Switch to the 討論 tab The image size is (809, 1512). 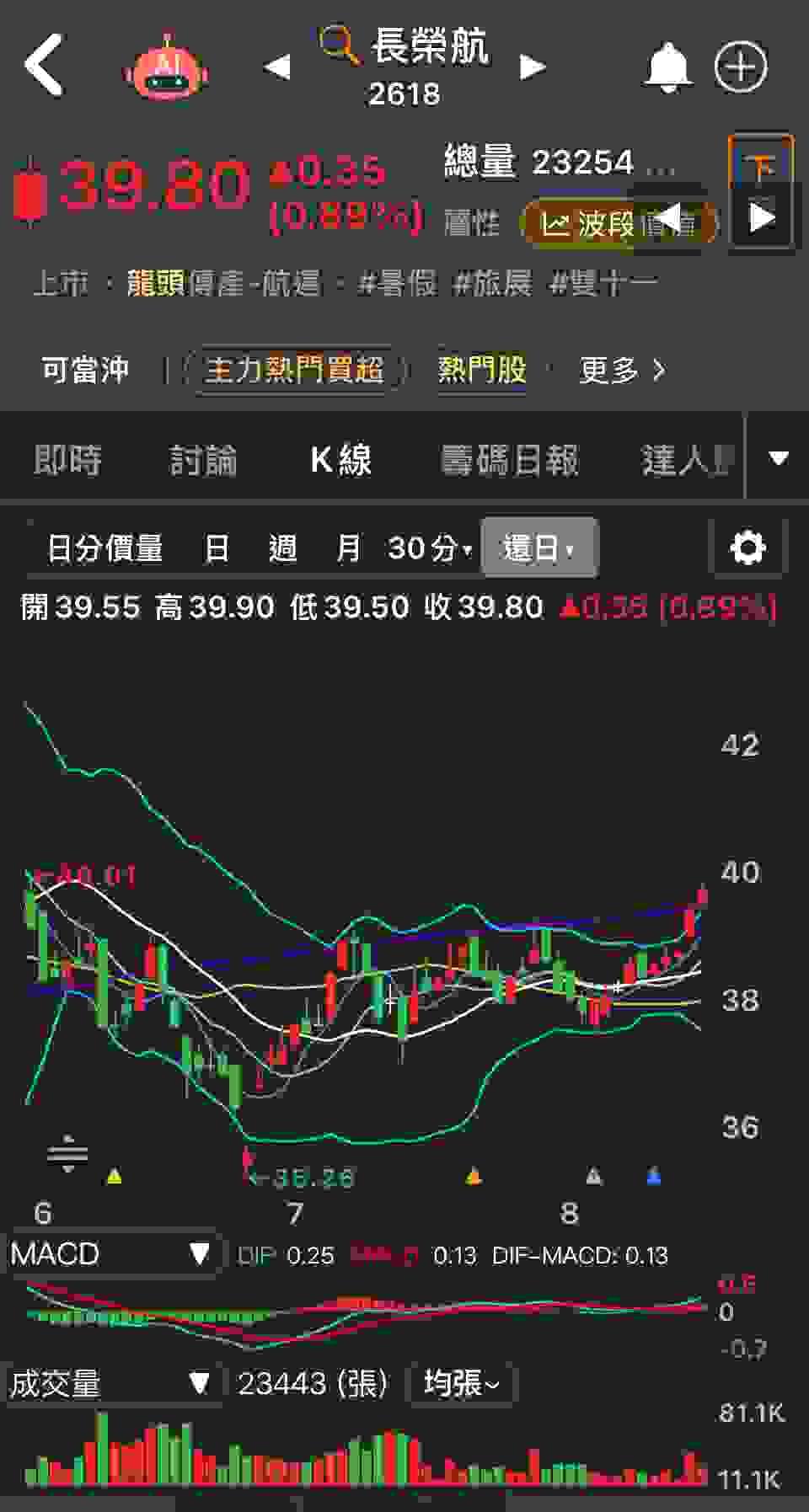[203, 460]
